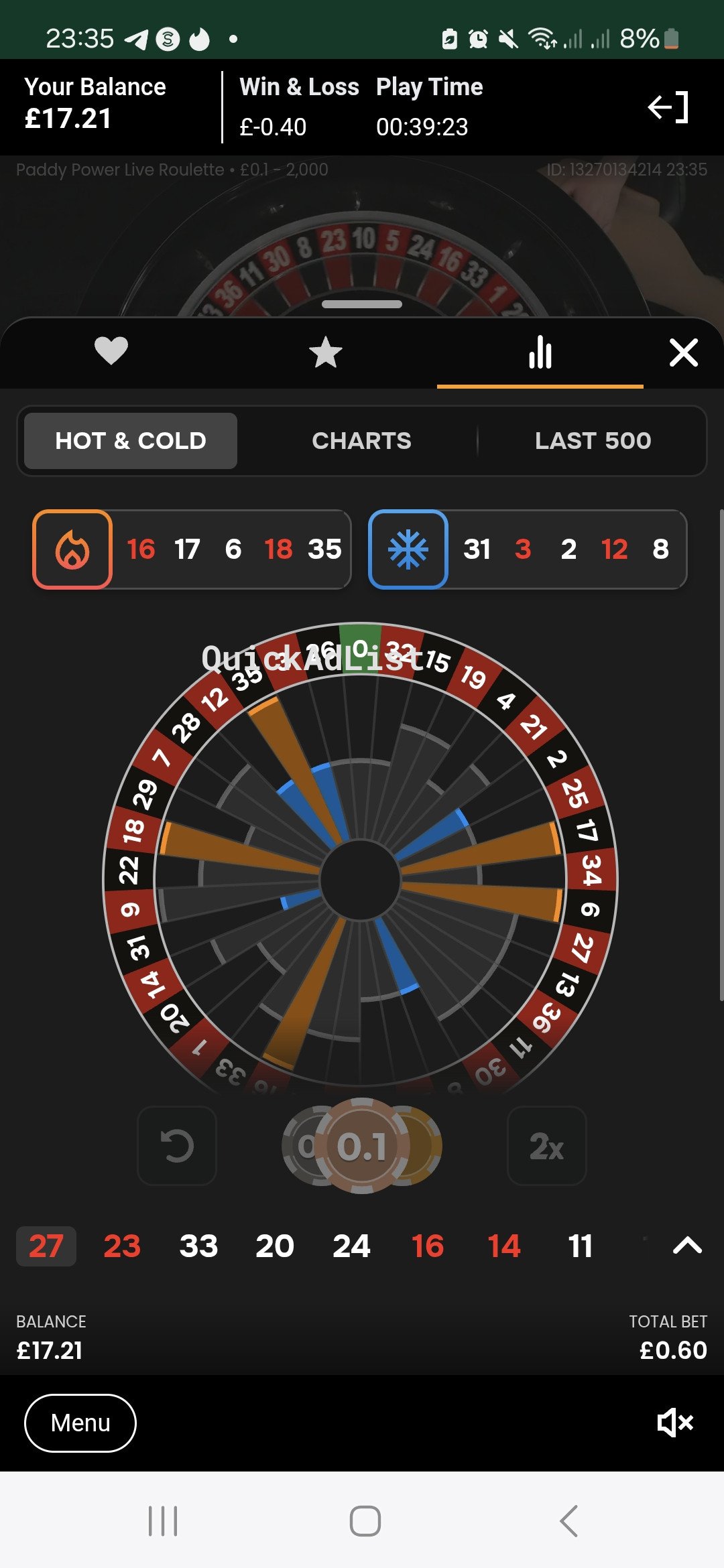Tap the hot numbers flame button
The width and height of the screenshot is (724, 1568).
pos(72,549)
